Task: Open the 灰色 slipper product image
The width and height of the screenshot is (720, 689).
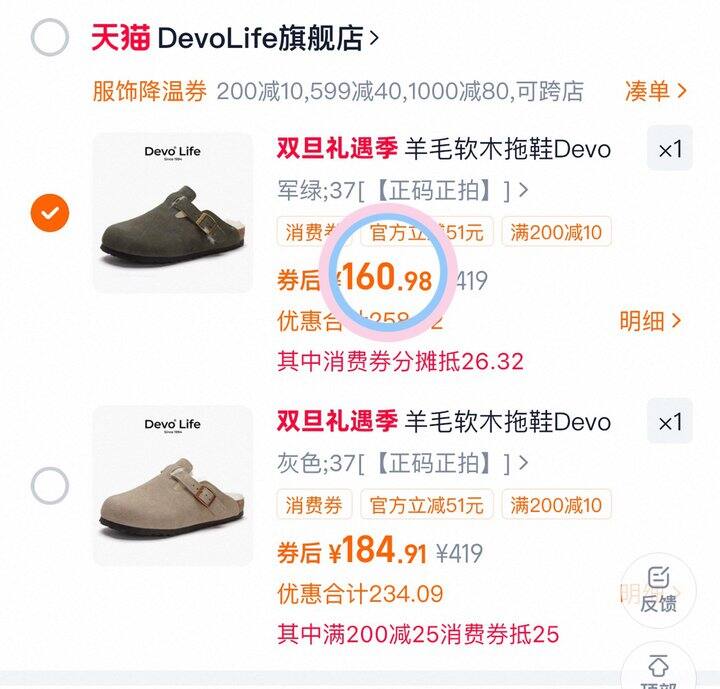Action: [173, 487]
